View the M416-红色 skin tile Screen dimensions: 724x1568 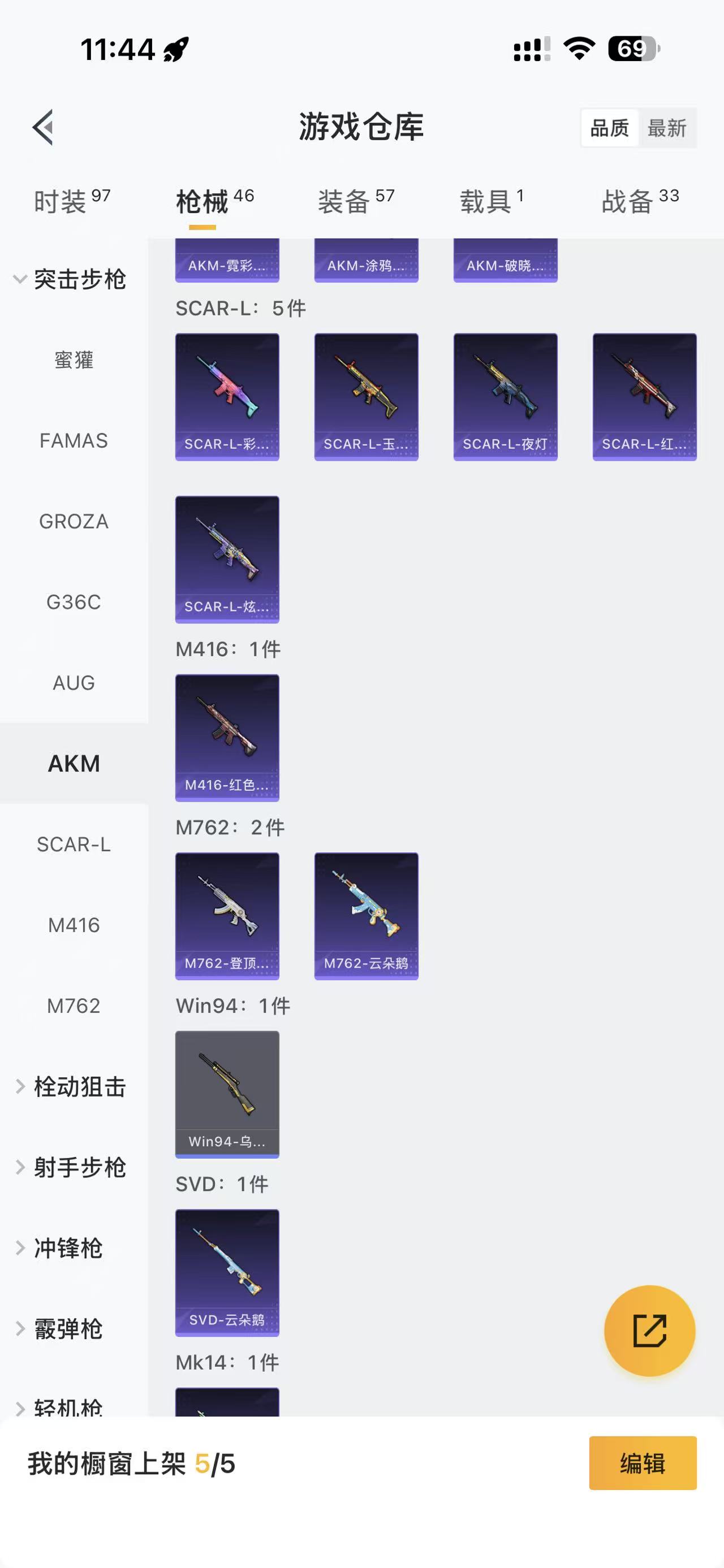[227, 738]
